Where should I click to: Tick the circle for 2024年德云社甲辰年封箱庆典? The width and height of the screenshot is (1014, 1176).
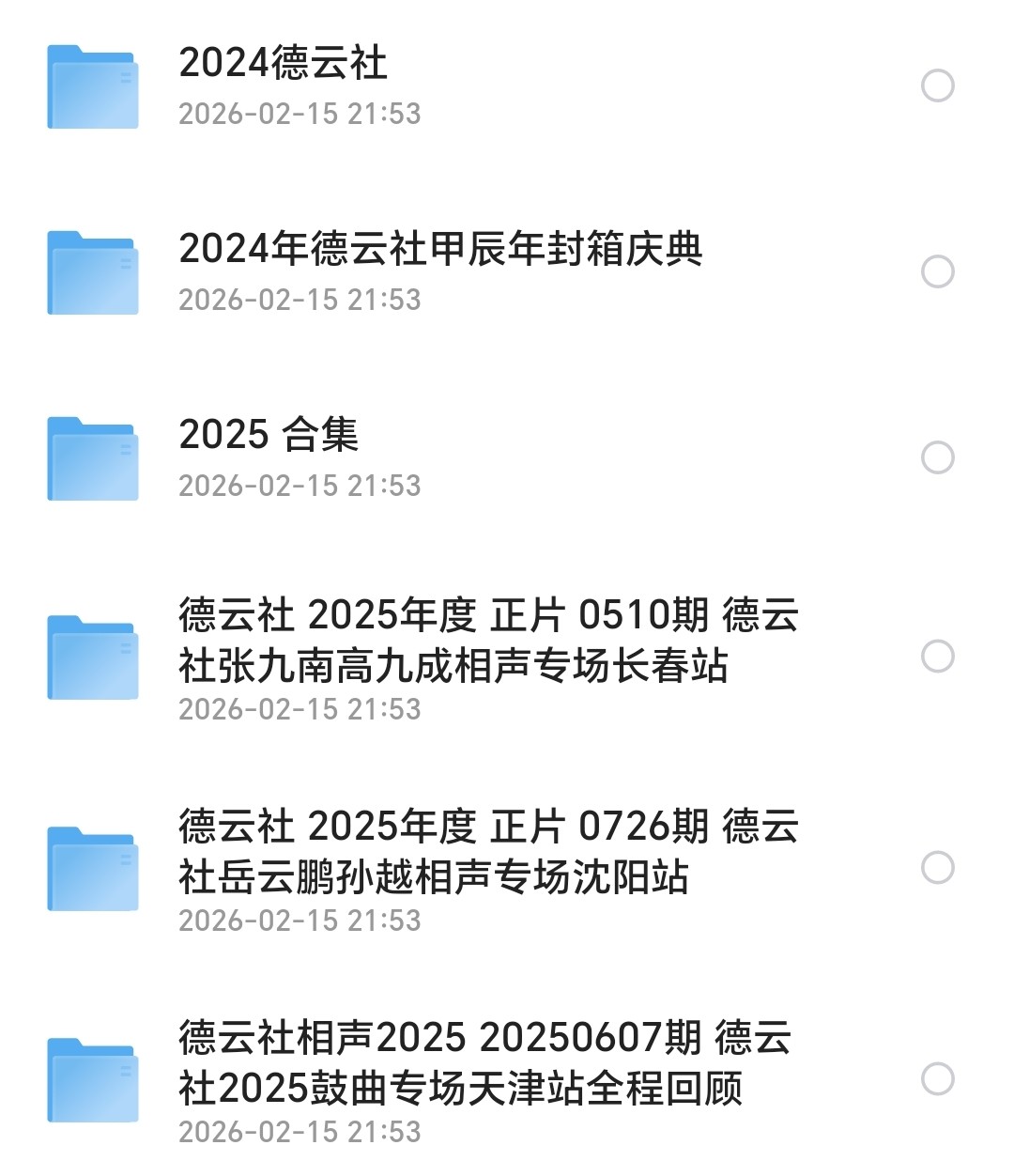[937, 271]
